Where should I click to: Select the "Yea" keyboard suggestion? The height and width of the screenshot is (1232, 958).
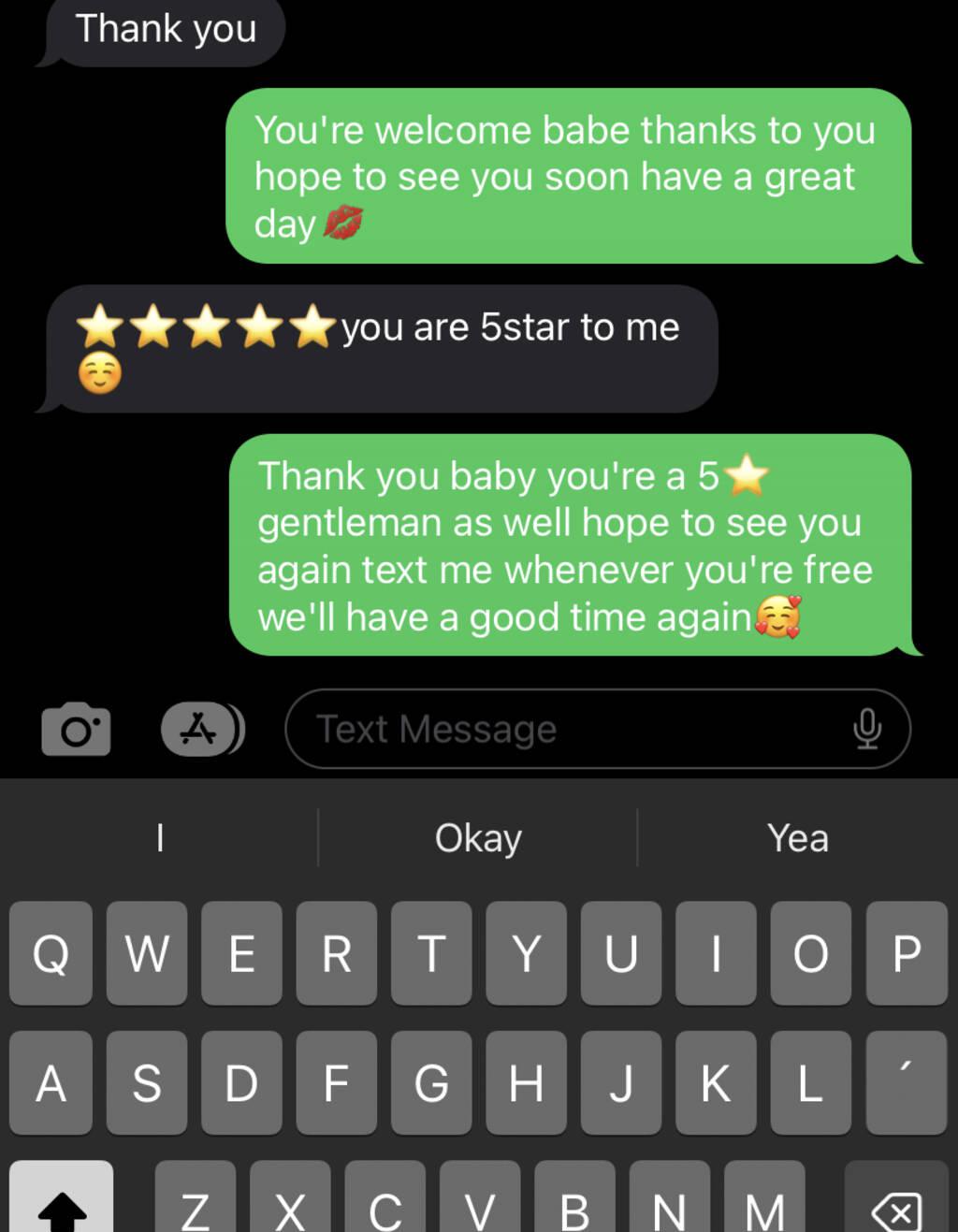click(797, 838)
